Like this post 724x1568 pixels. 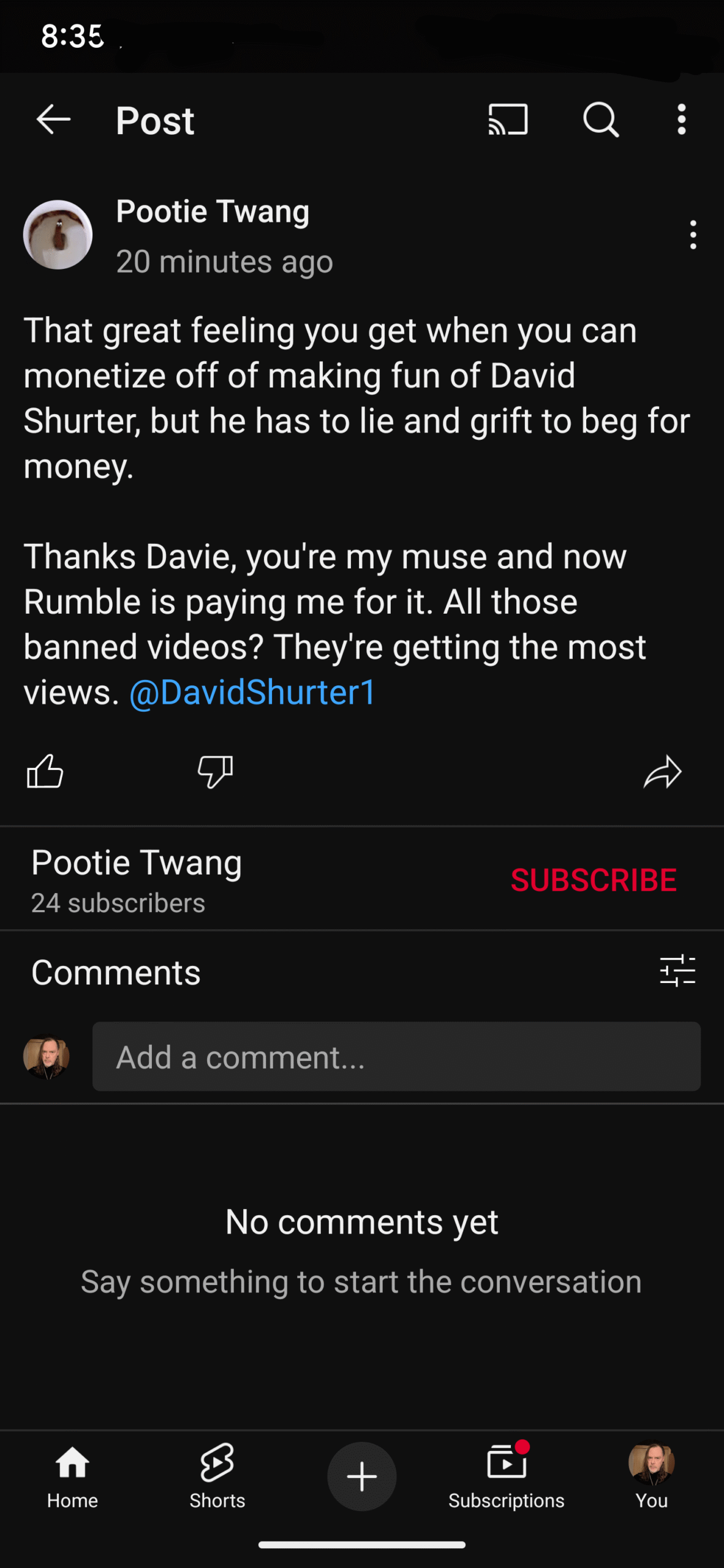point(45,771)
